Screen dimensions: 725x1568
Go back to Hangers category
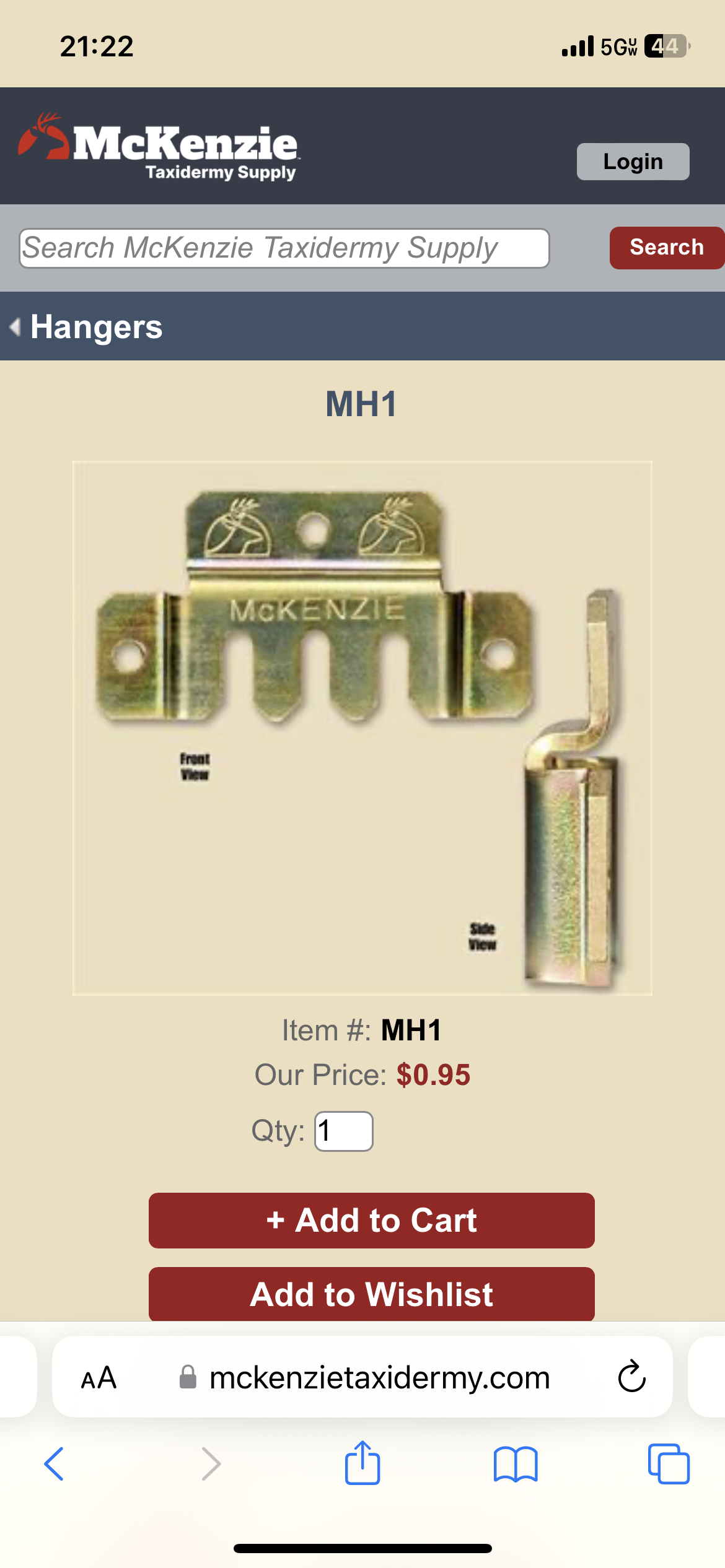coord(87,326)
